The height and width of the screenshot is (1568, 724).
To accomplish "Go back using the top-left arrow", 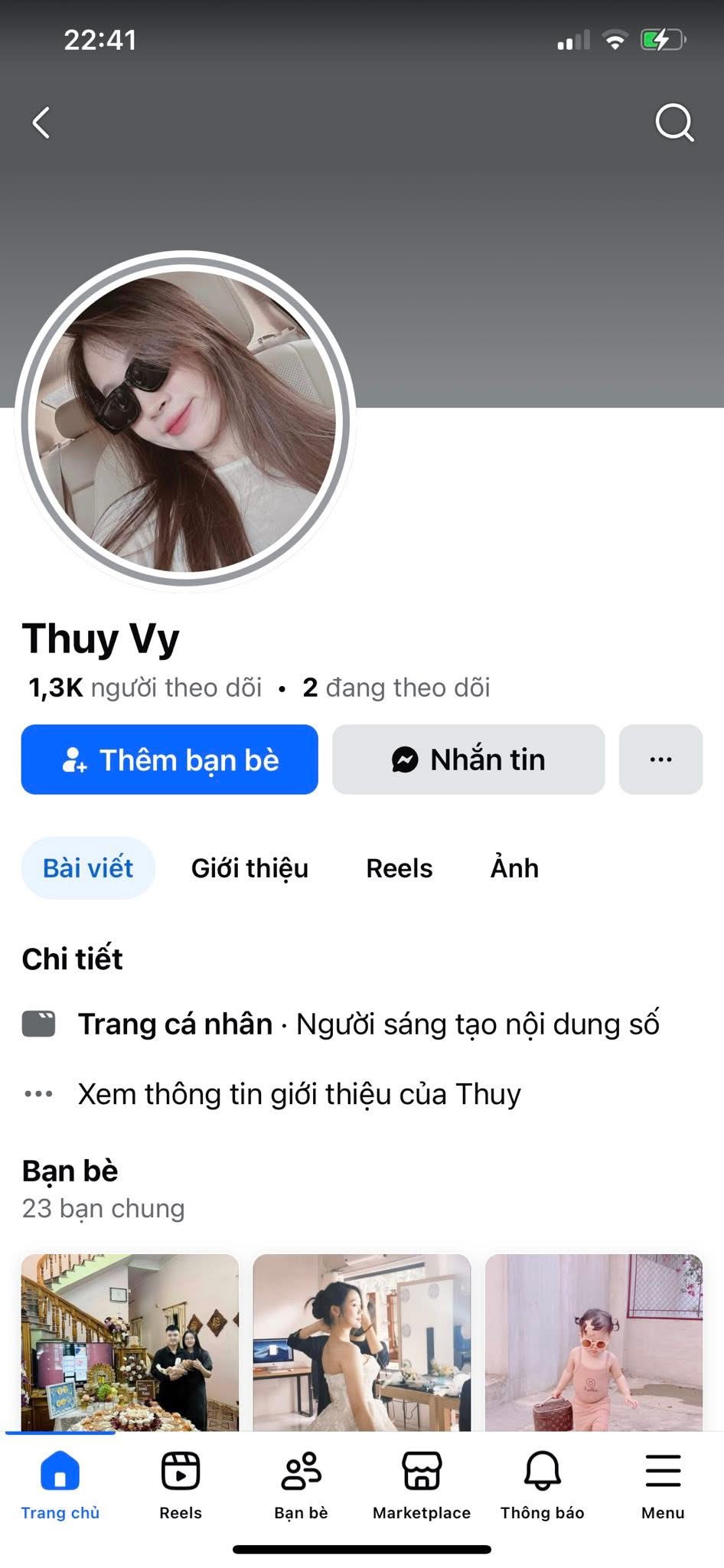I will coord(41,122).
